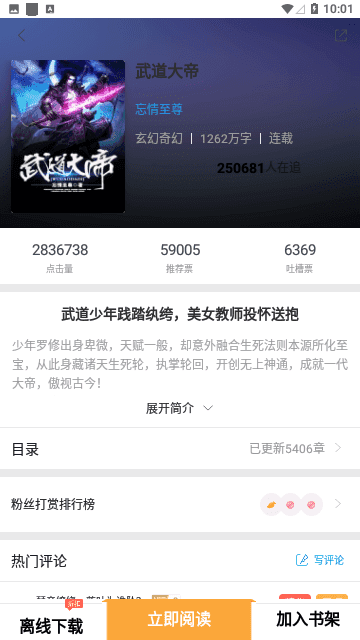Screen dimensions: 360x640
Task: Tap the 武道大帝 book cover
Action: point(68,136)
